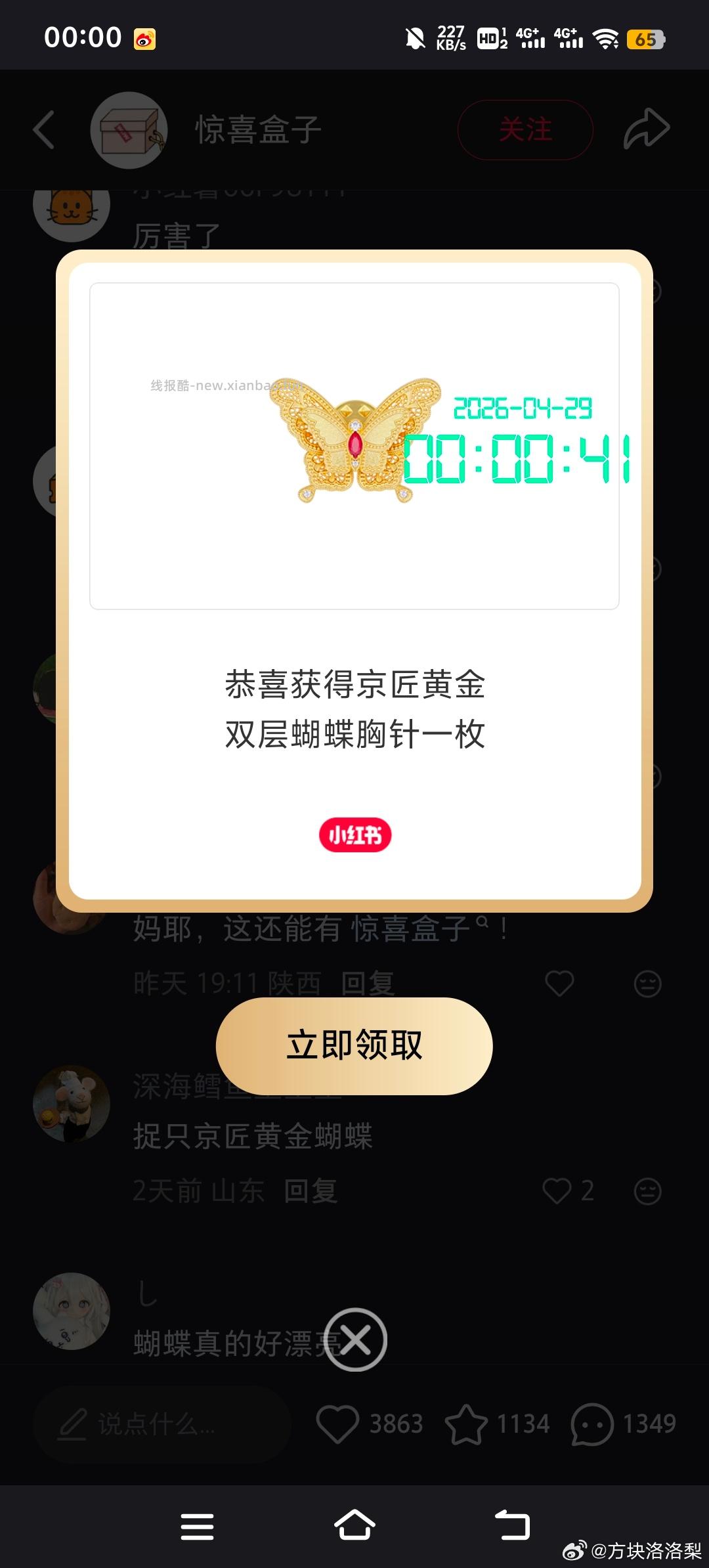
Task: Tap the emoji icon beside the 陕西 comment
Action: click(649, 982)
